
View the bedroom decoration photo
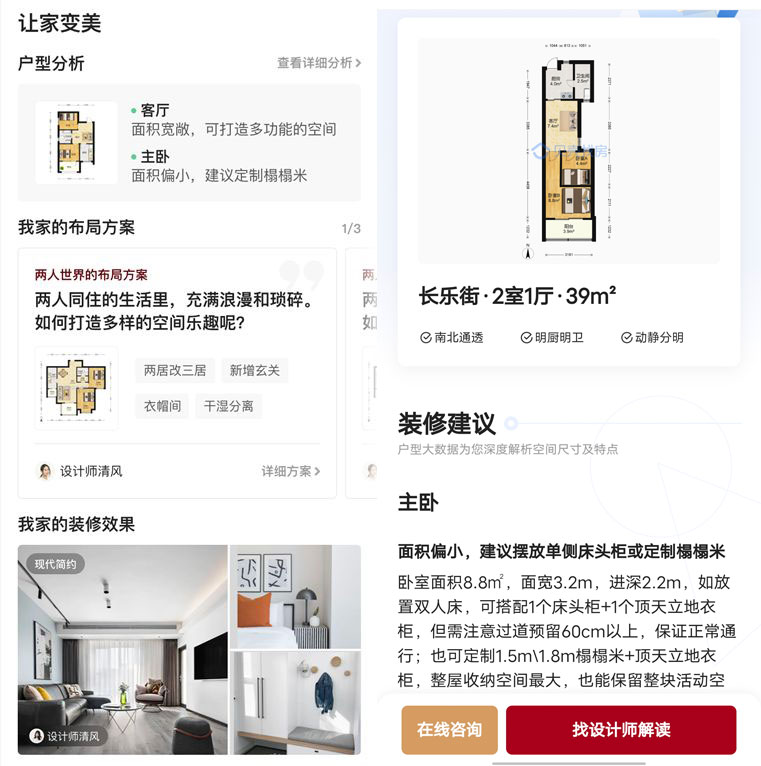coord(296,596)
